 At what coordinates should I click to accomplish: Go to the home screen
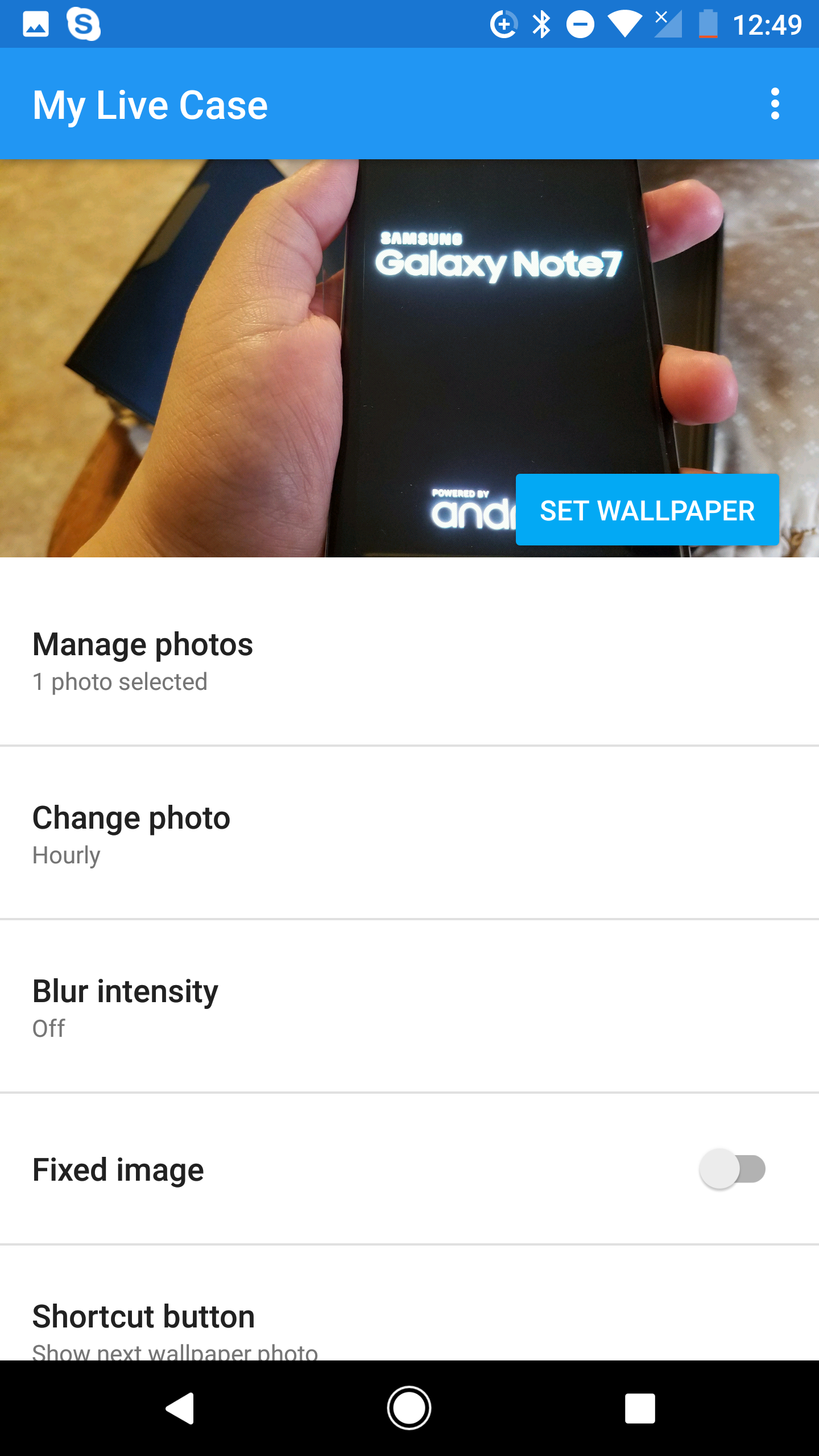pyautogui.click(x=409, y=1408)
